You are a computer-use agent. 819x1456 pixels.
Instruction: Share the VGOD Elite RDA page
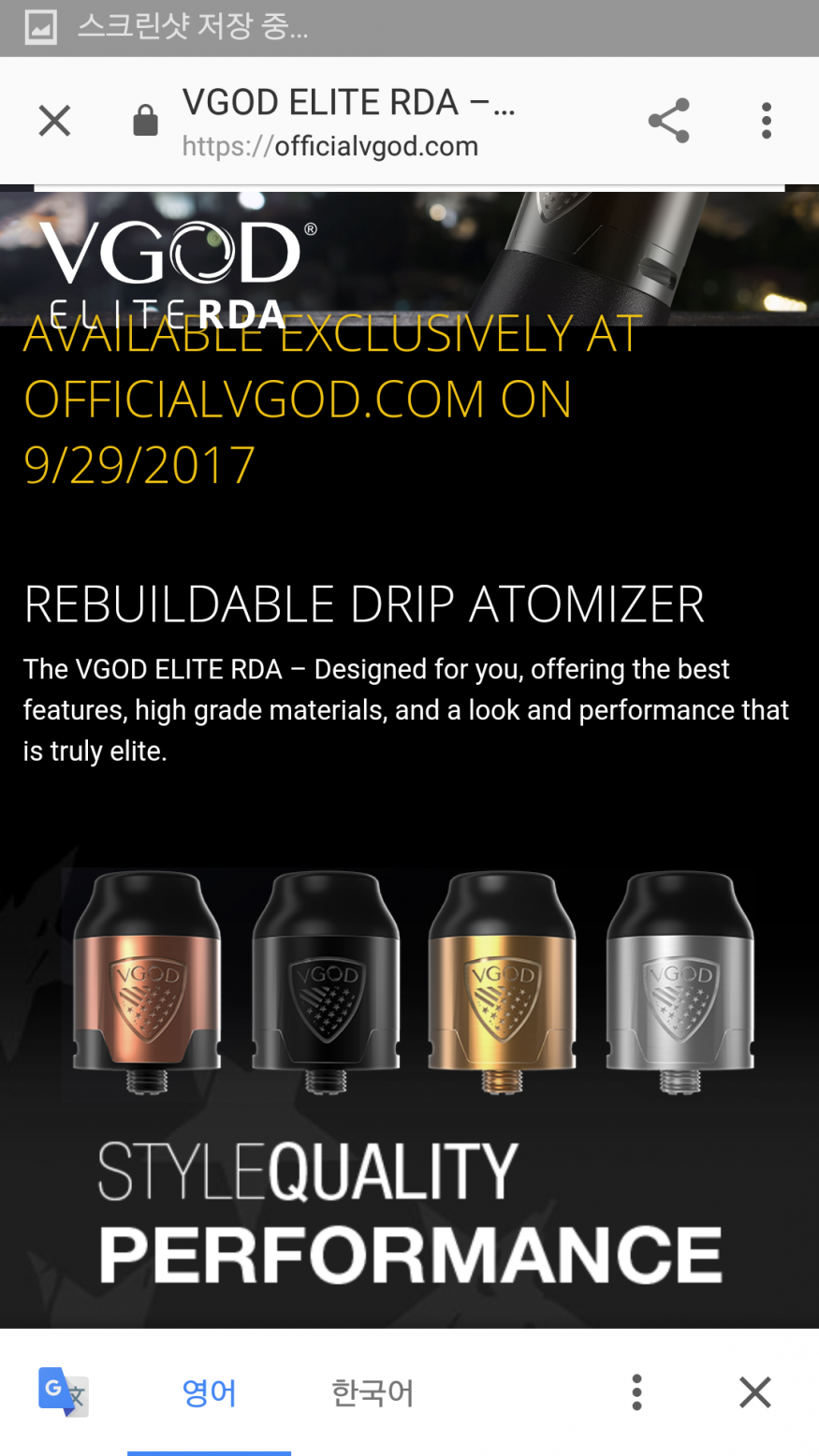668,121
